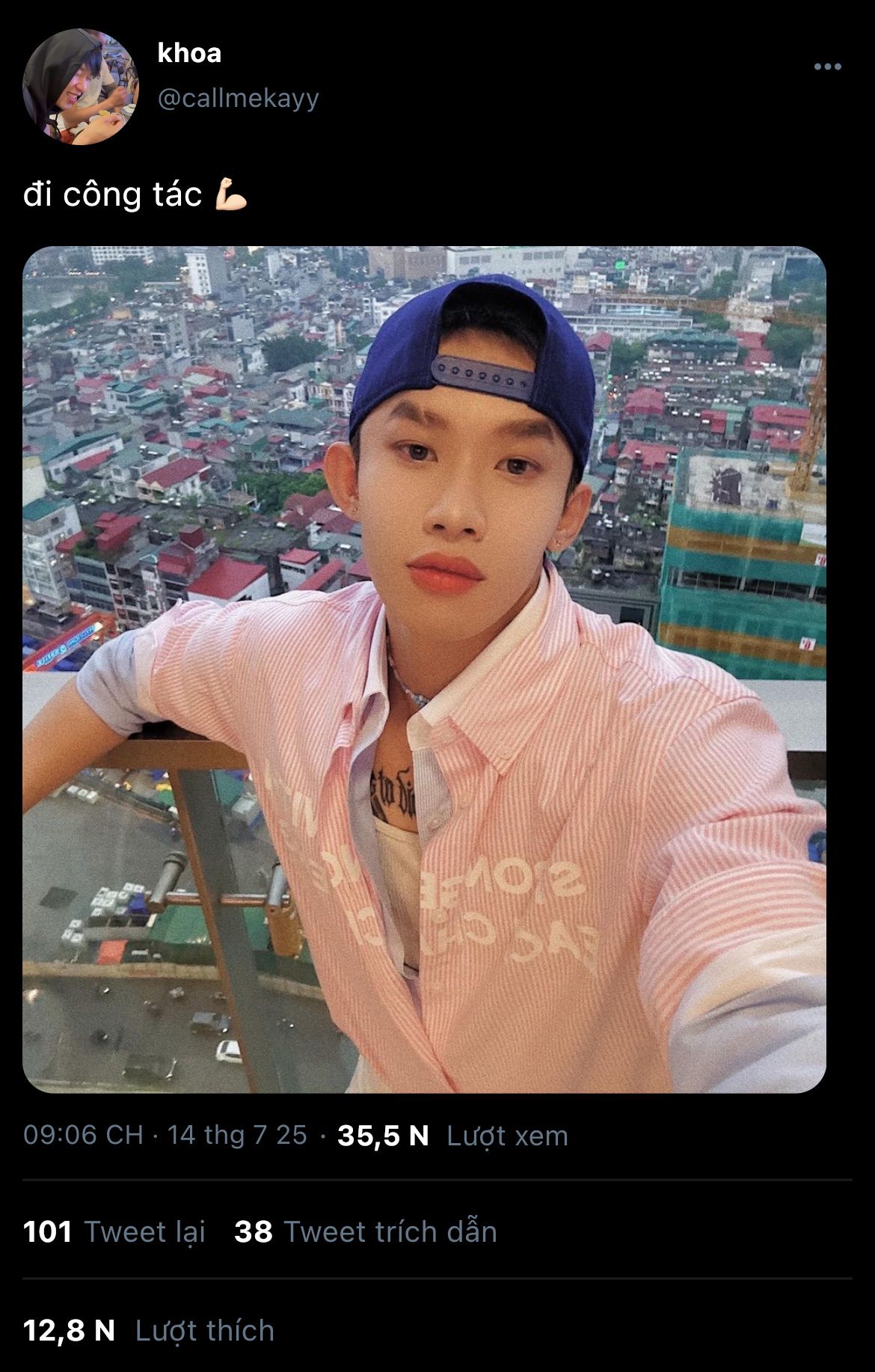View the tweet's photo full screen
Screen dimensions: 875x1372
[x=424, y=669]
